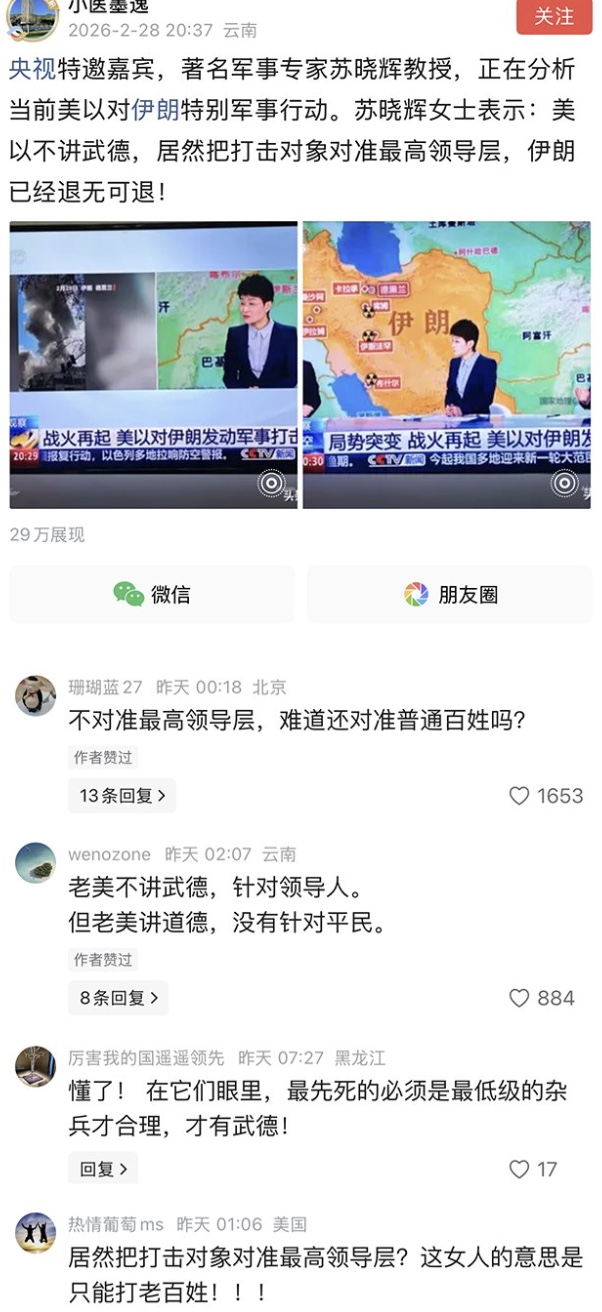Open wenozone's profile avatar
This screenshot has height=1312, width=602.
[36, 863]
